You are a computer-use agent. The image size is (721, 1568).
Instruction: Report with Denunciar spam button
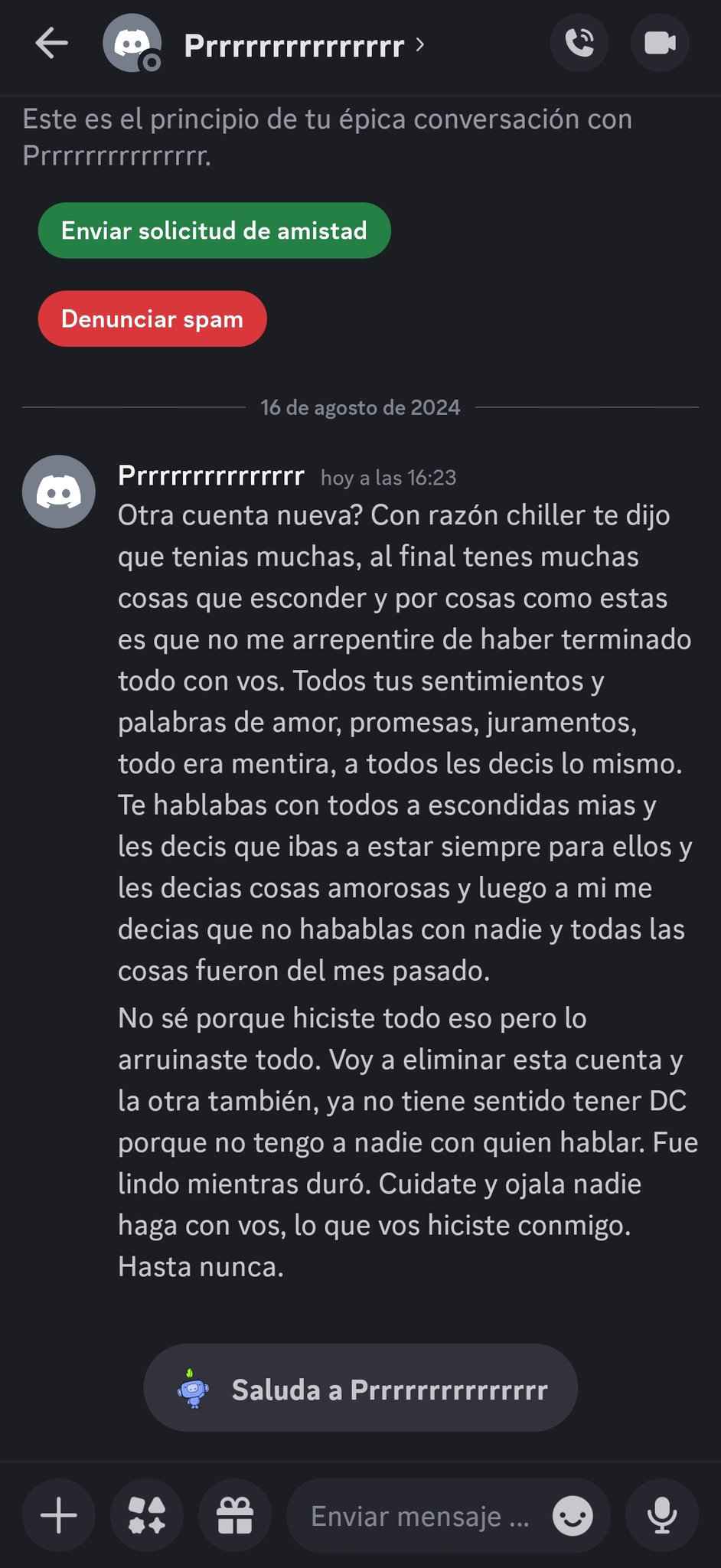[x=152, y=318]
